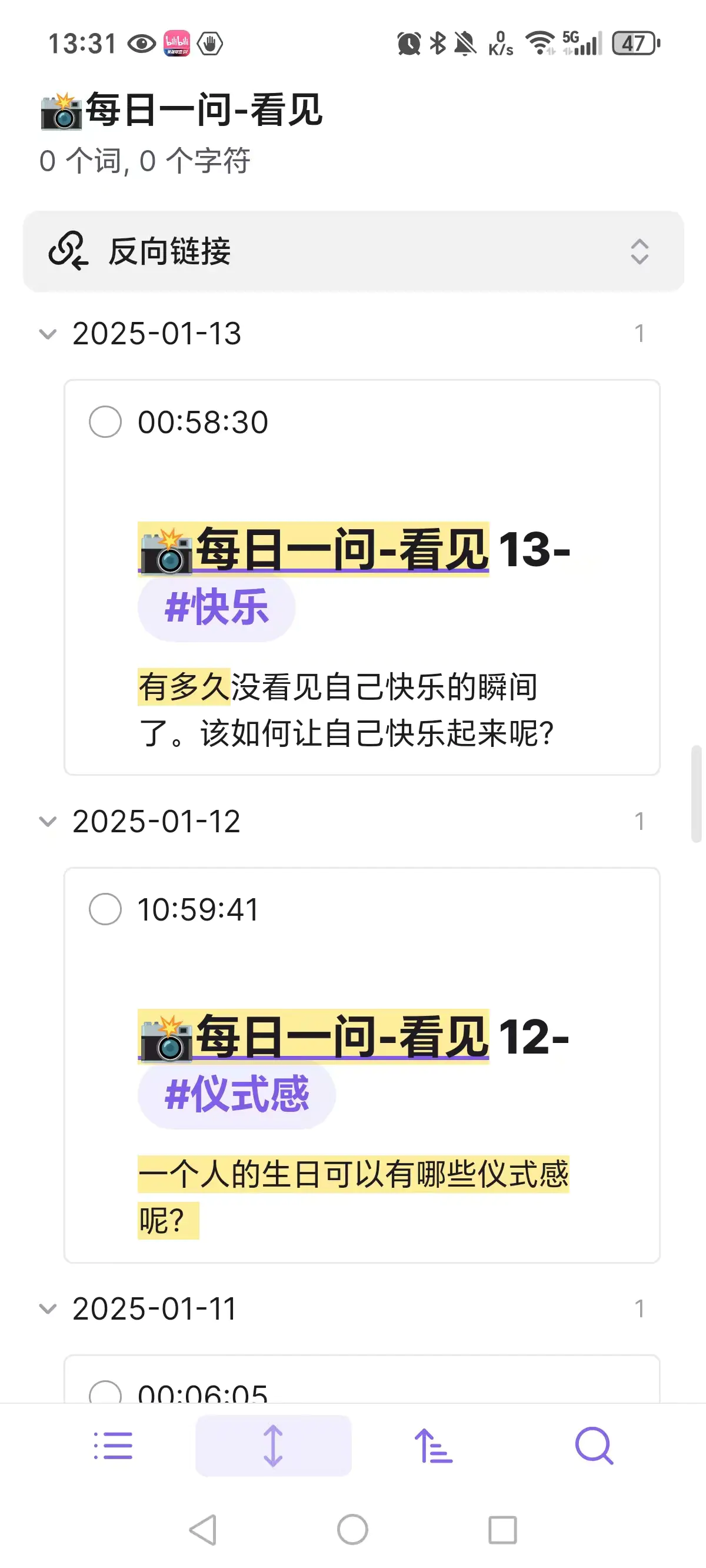Go to the home screen via system home

[353, 1530]
